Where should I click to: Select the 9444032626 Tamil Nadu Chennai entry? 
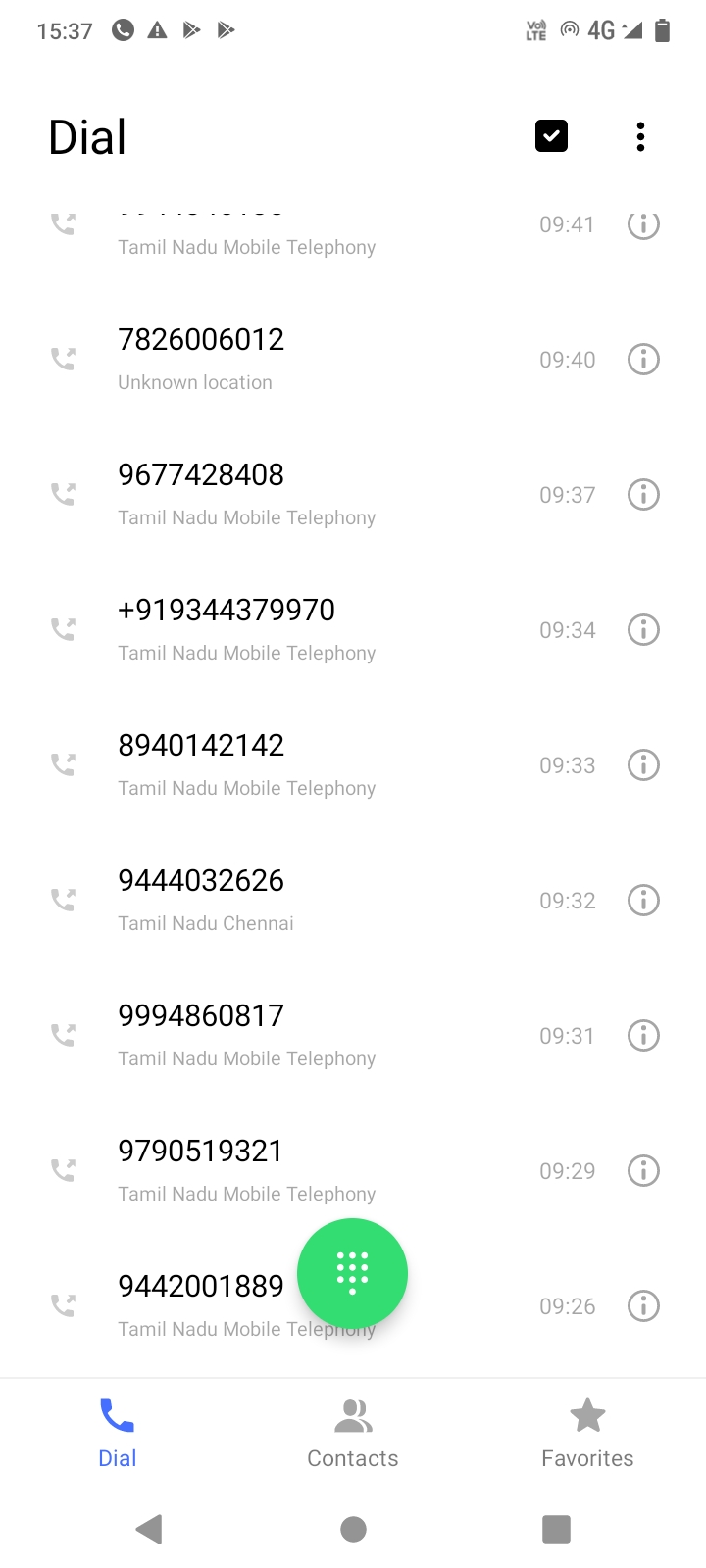pos(353,900)
